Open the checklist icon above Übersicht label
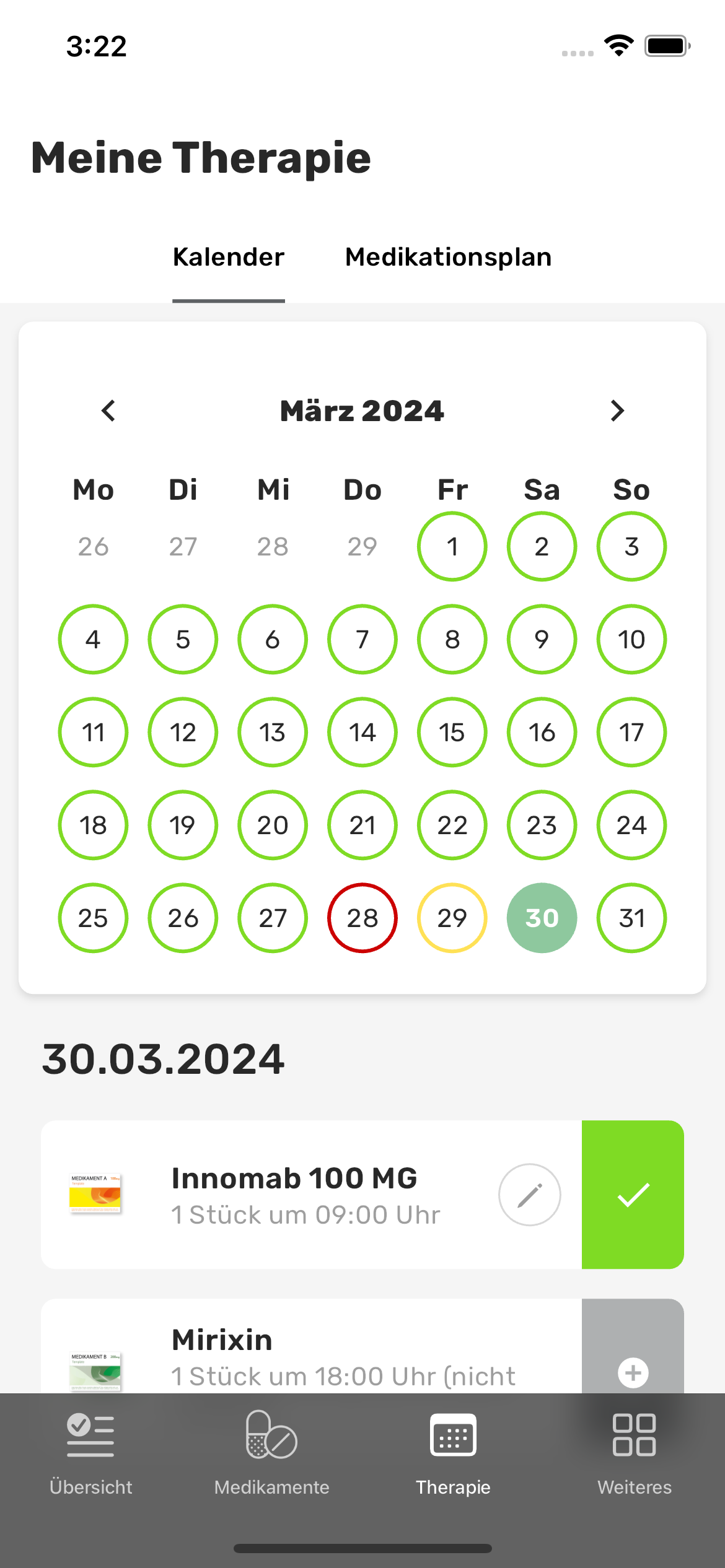Screen dimensions: 725x1568 (x=90, y=1437)
